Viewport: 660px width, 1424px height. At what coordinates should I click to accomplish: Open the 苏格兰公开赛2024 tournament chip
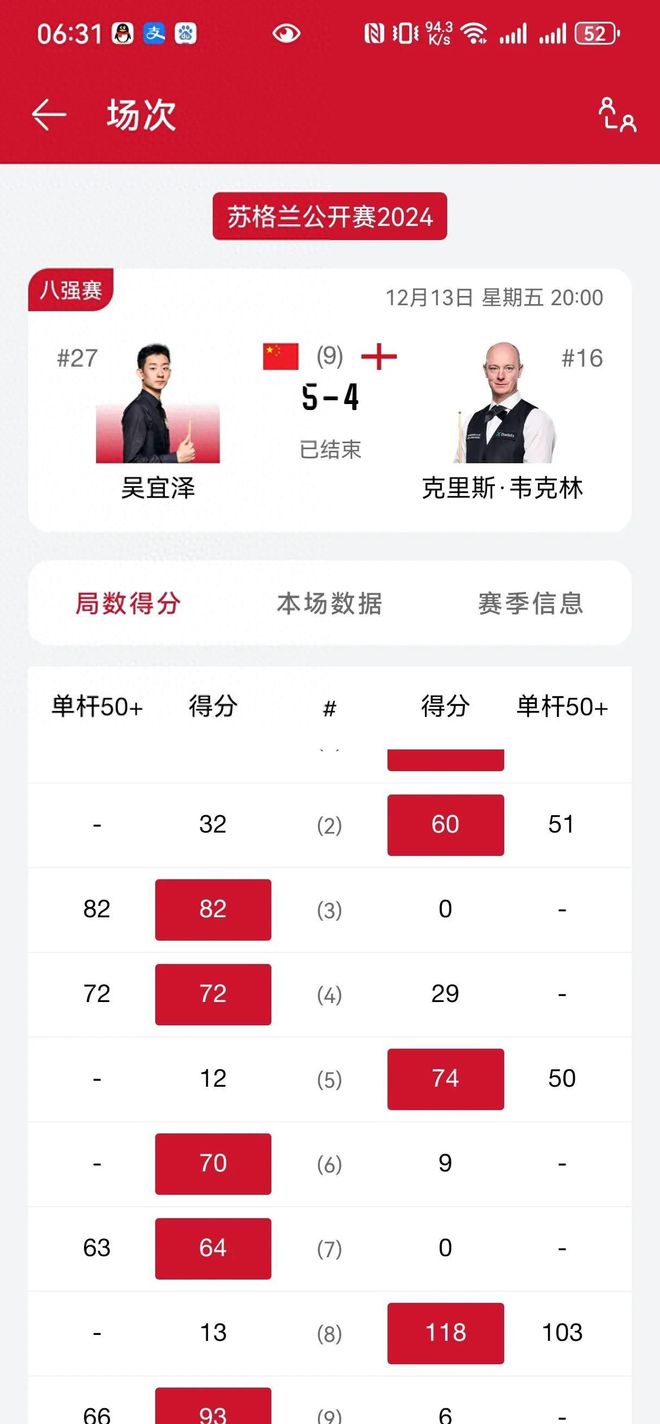pos(330,217)
